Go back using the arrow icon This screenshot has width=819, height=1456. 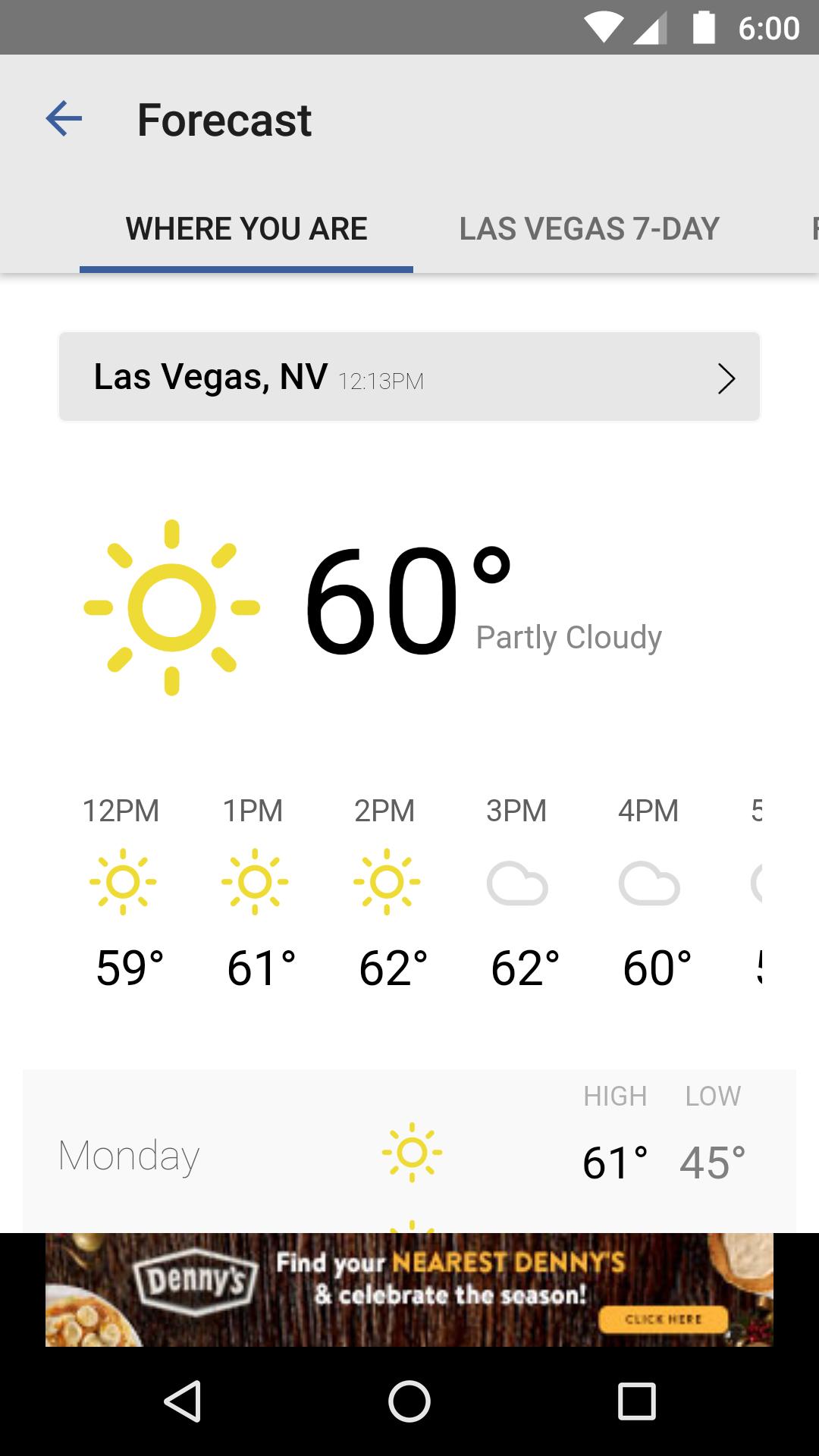point(64,119)
